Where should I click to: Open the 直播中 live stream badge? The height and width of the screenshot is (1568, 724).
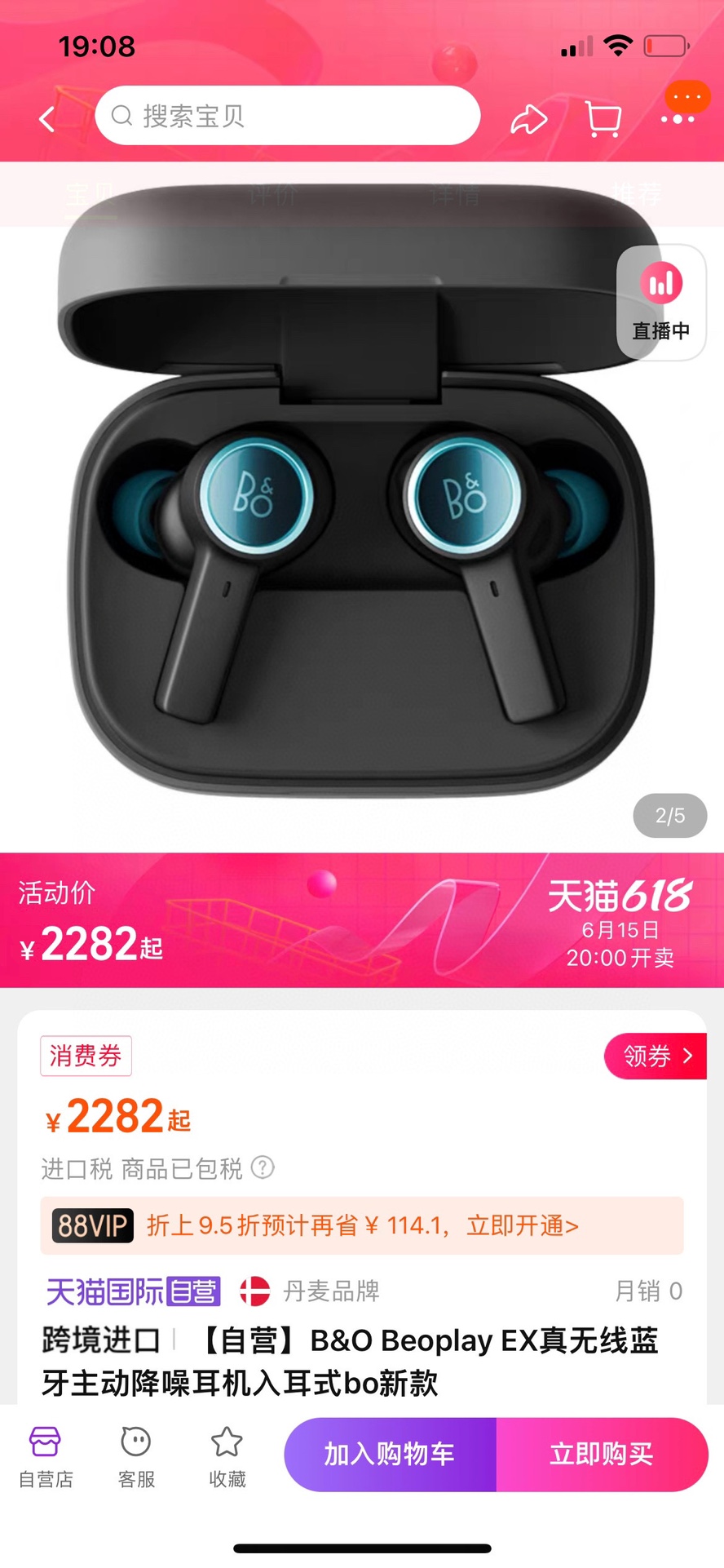point(661,303)
